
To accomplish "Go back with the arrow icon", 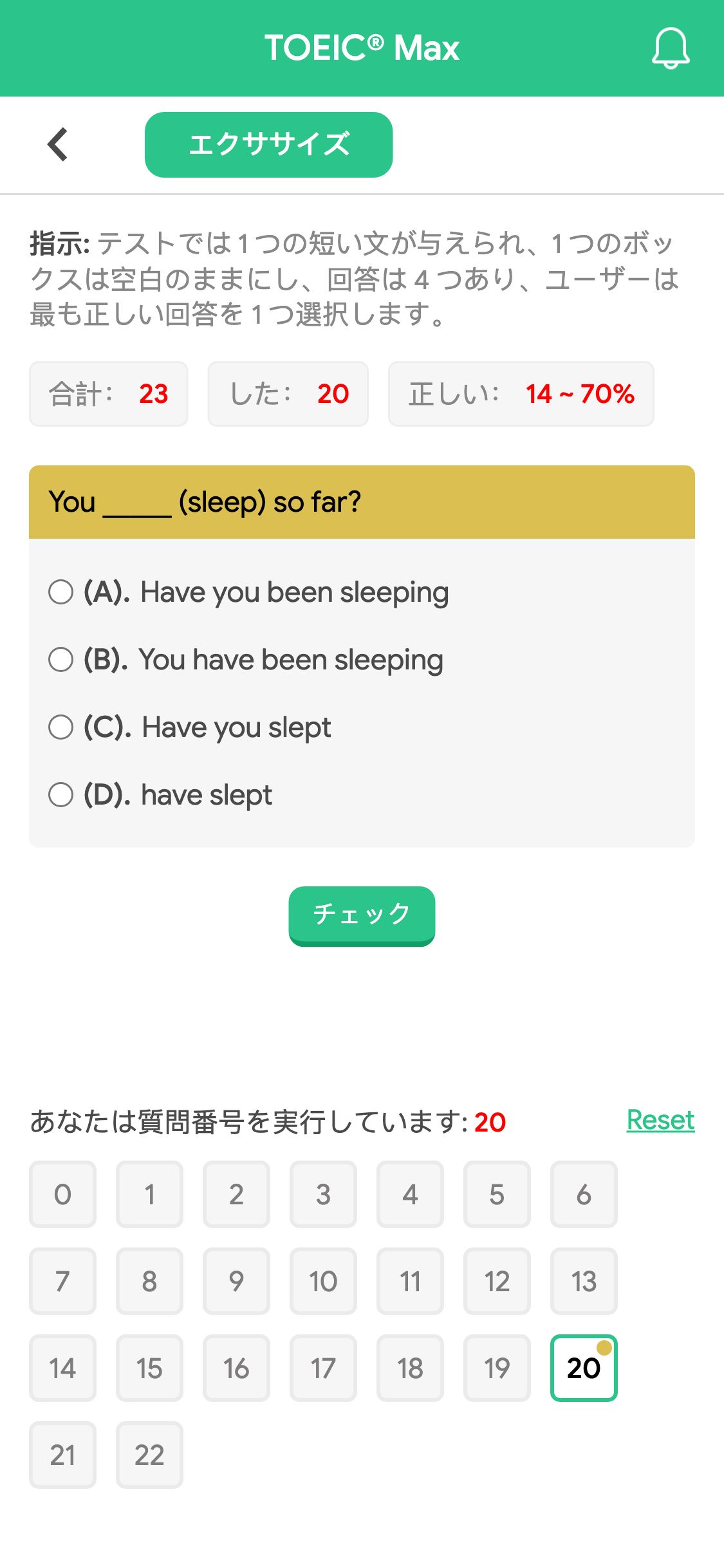I will [58, 144].
